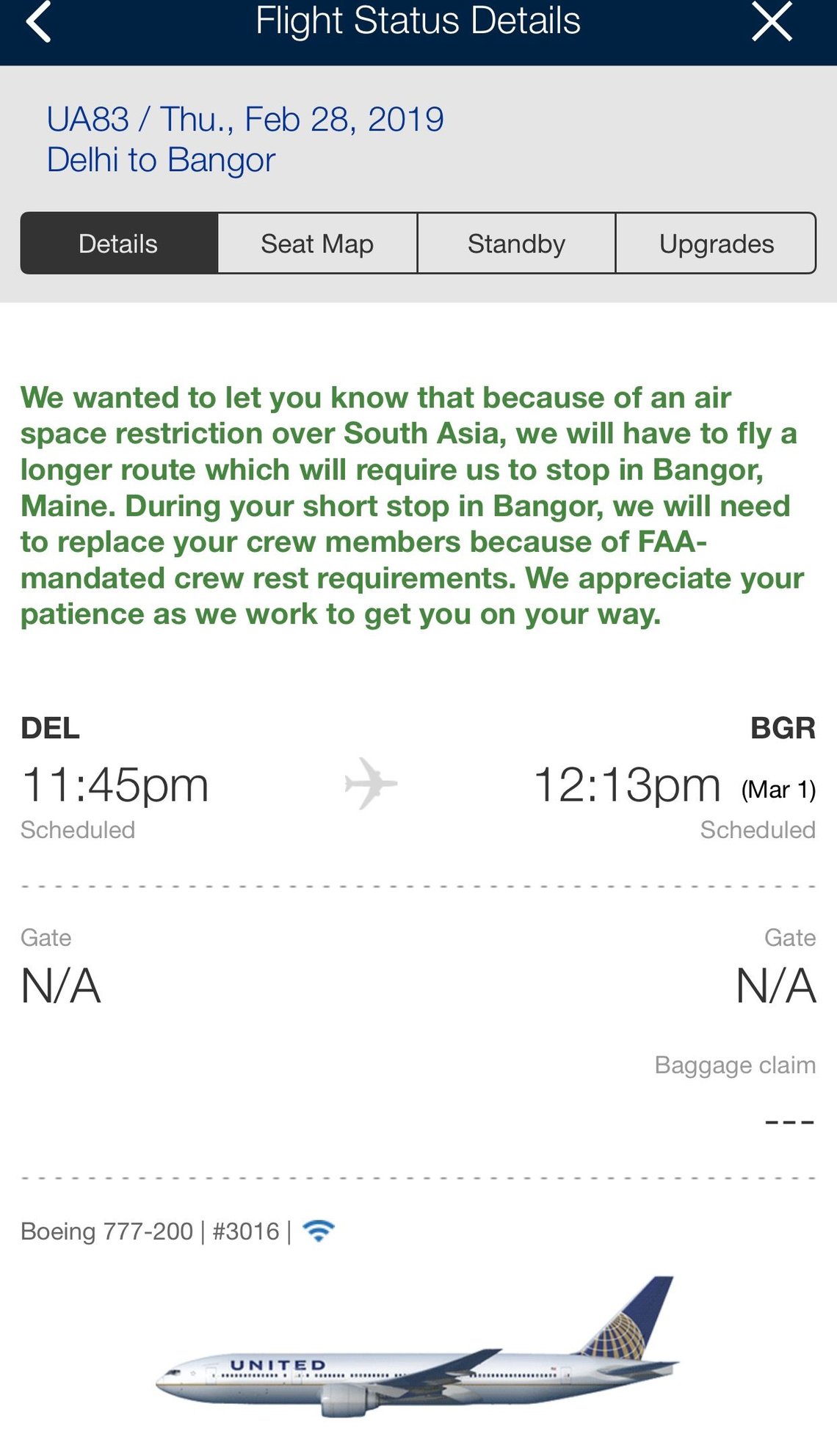
Task: Switch to the Seat Map tab
Action: click(317, 244)
